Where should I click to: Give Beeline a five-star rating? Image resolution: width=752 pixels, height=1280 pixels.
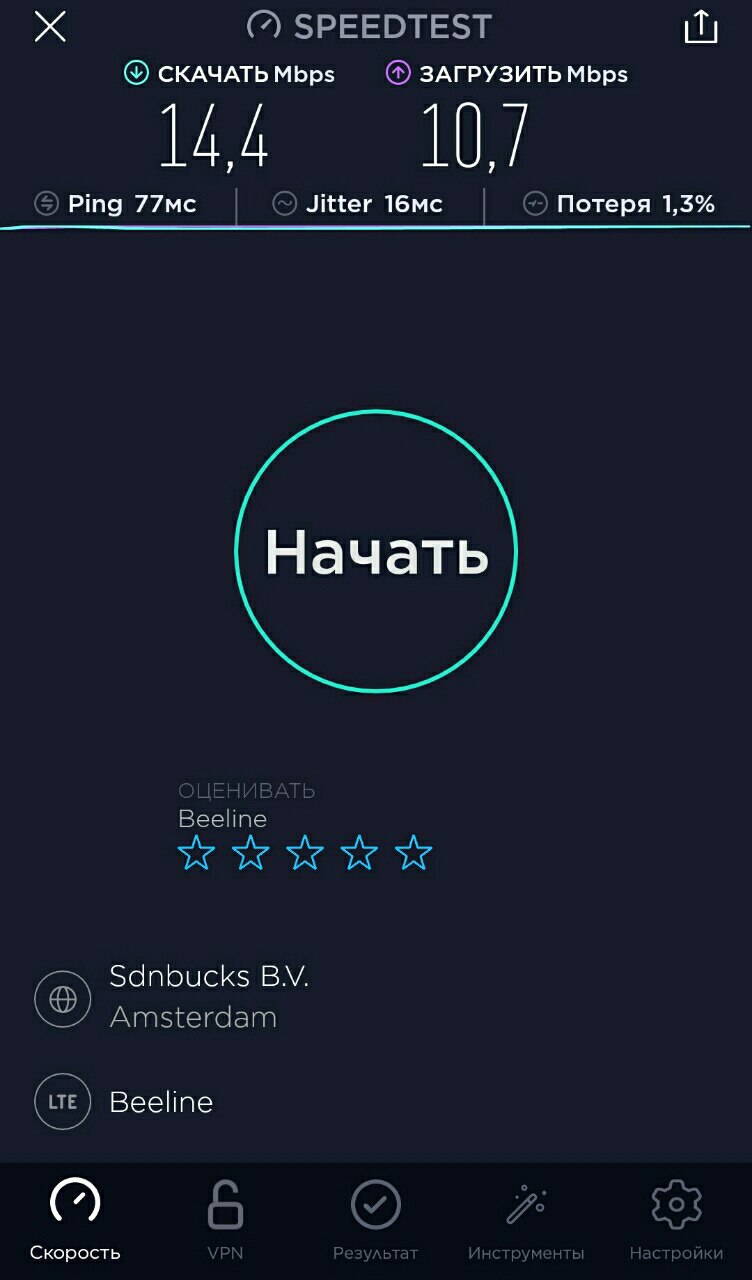pos(413,854)
